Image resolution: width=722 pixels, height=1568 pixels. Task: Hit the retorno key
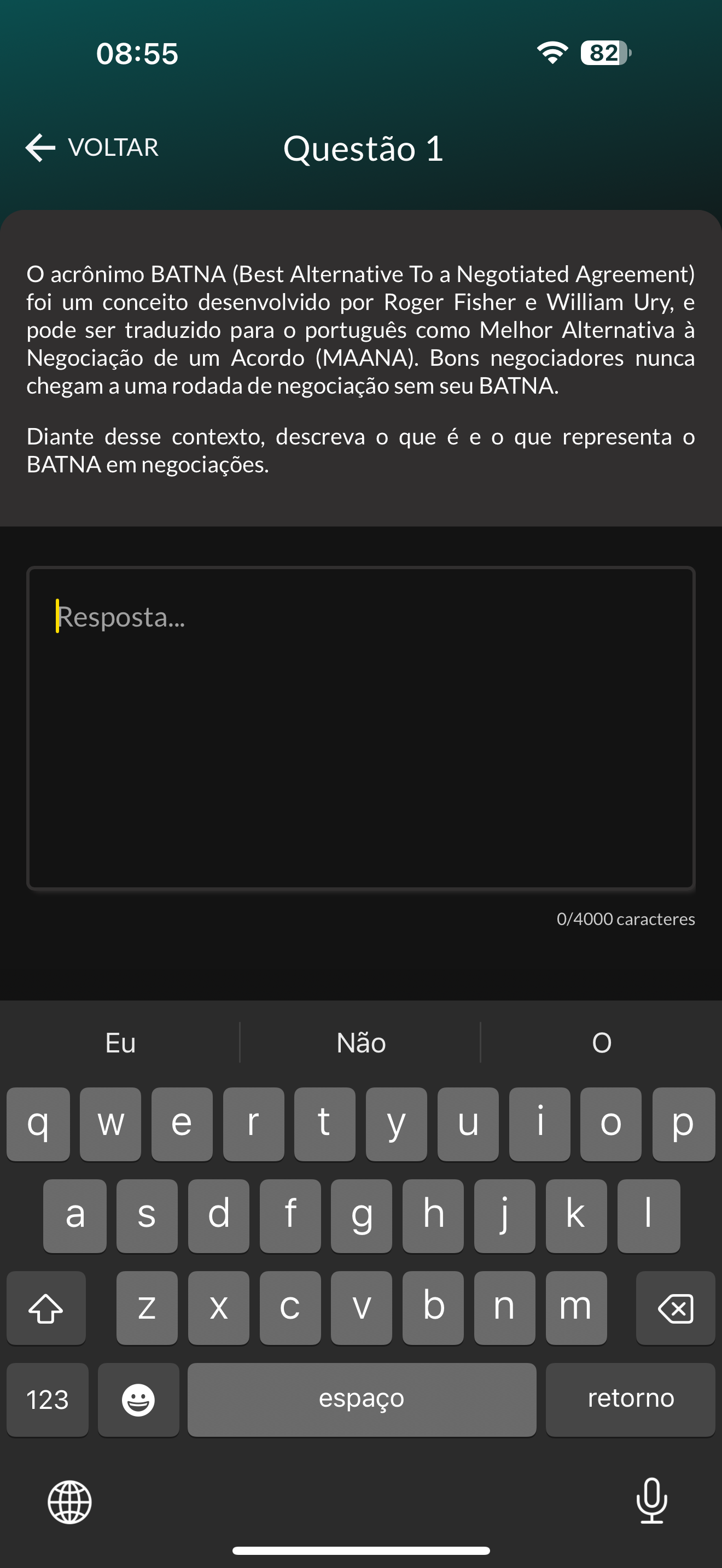click(x=630, y=1400)
